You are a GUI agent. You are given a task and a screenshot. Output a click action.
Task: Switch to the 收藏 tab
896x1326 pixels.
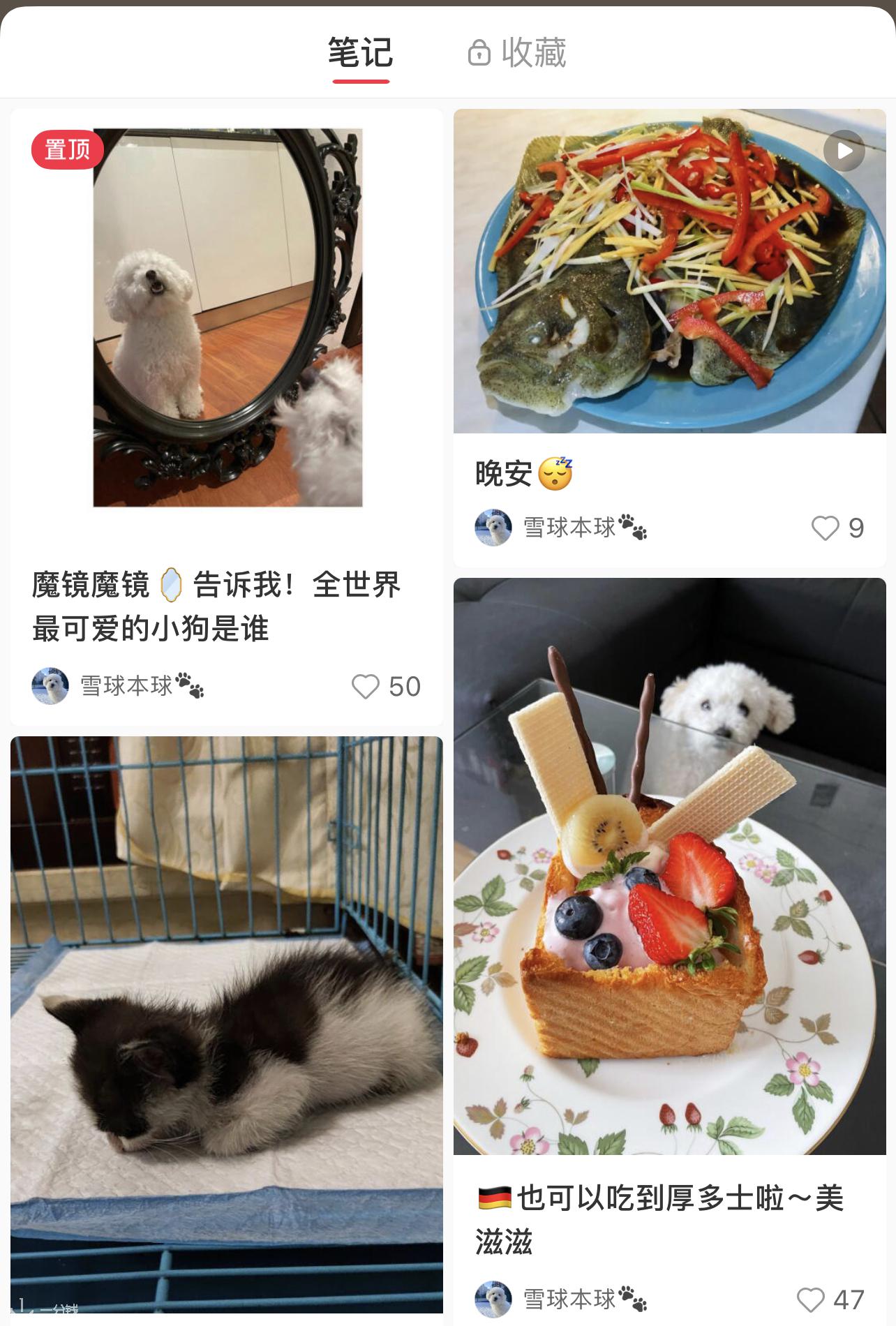(518, 54)
